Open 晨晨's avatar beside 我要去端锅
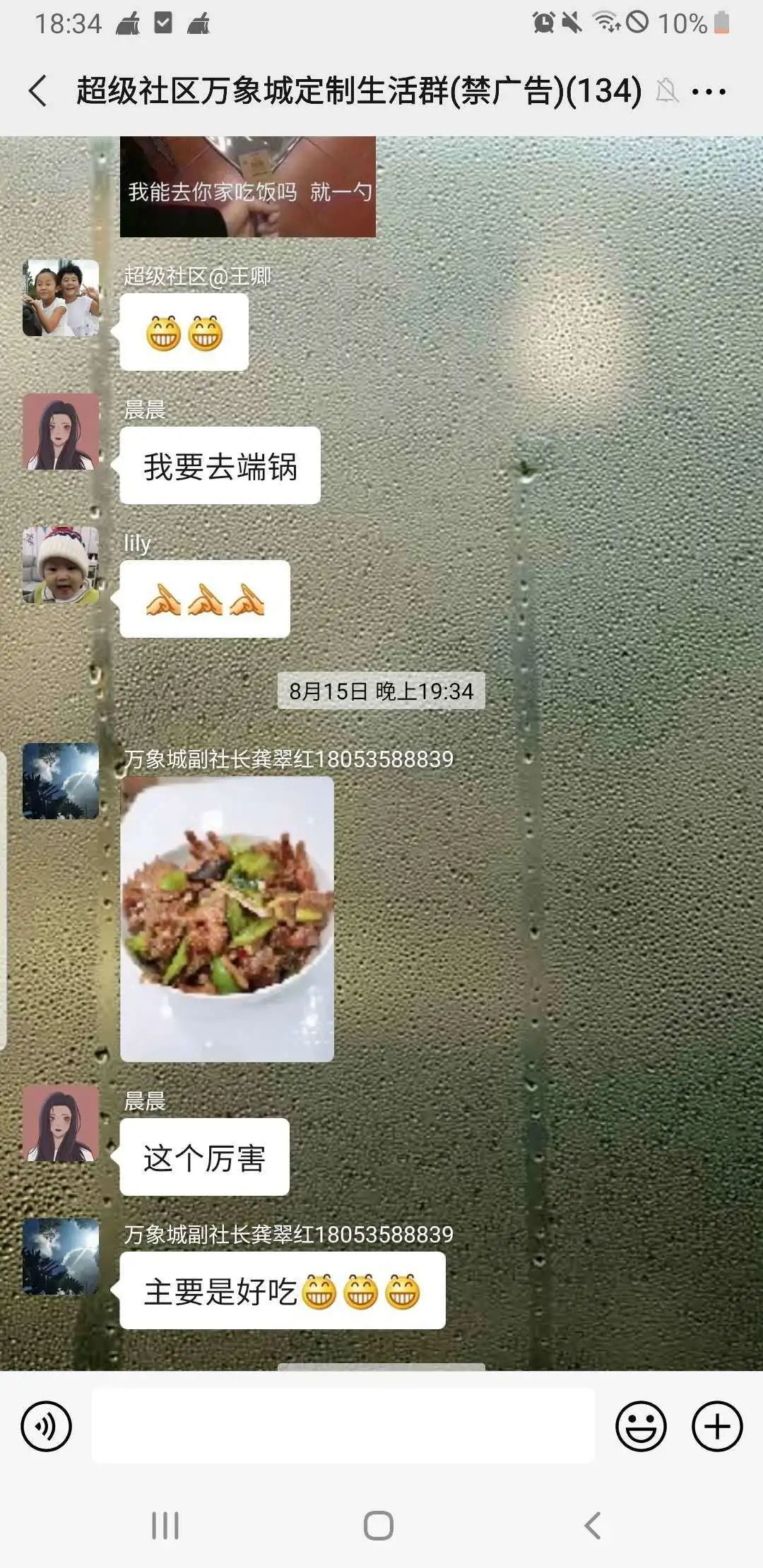Image resolution: width=763 pixels, height=1568 pixels. 61,432
